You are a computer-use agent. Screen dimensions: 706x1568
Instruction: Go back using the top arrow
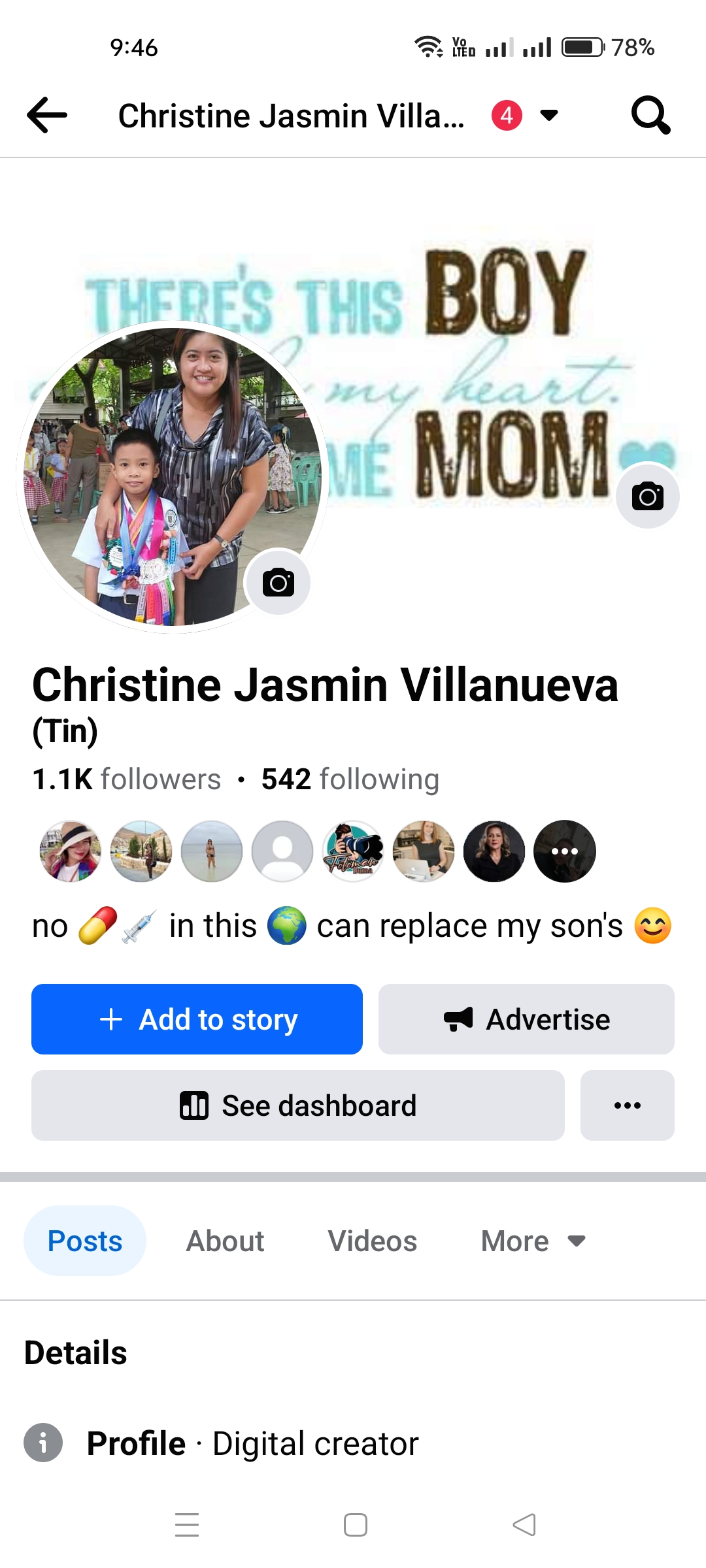(47, 115)
